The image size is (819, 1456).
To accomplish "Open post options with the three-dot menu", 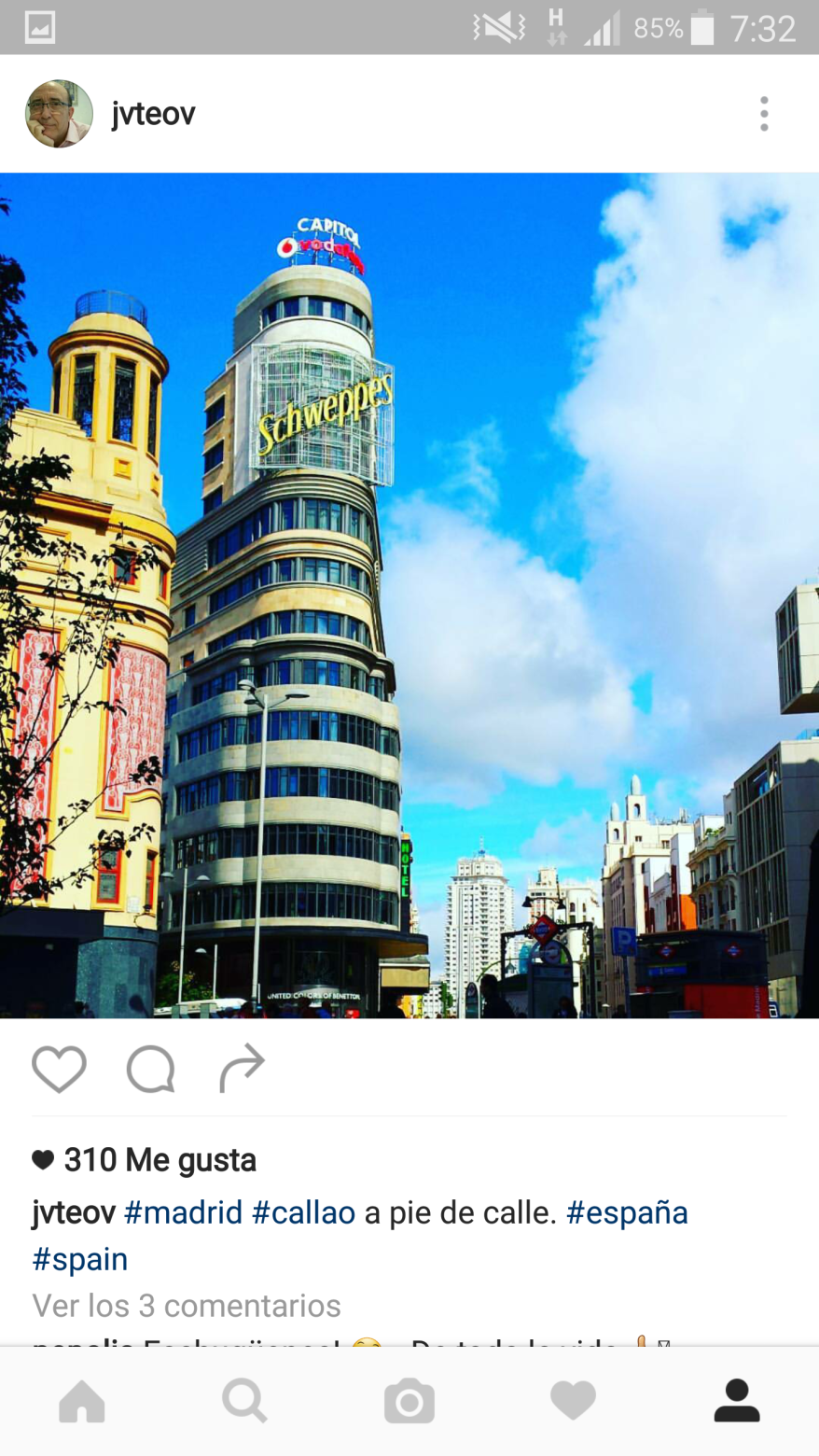I will [x=764, y=113].
